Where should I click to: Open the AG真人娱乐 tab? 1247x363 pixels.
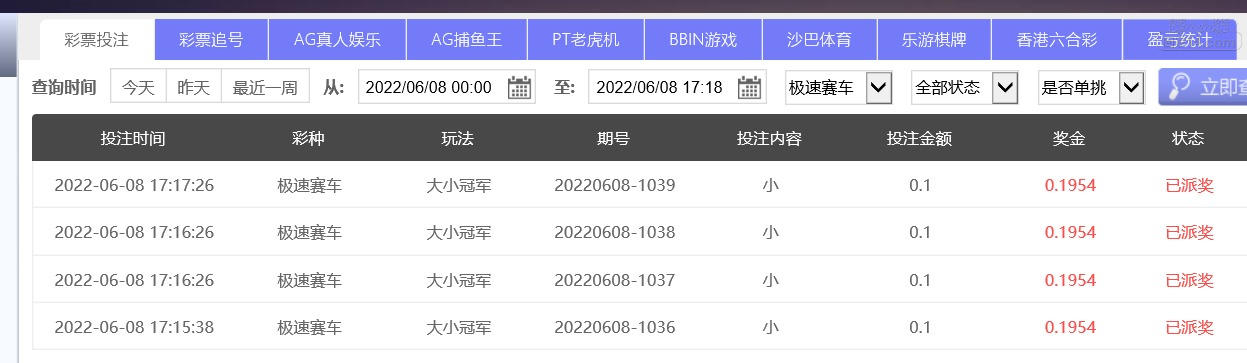337,40
